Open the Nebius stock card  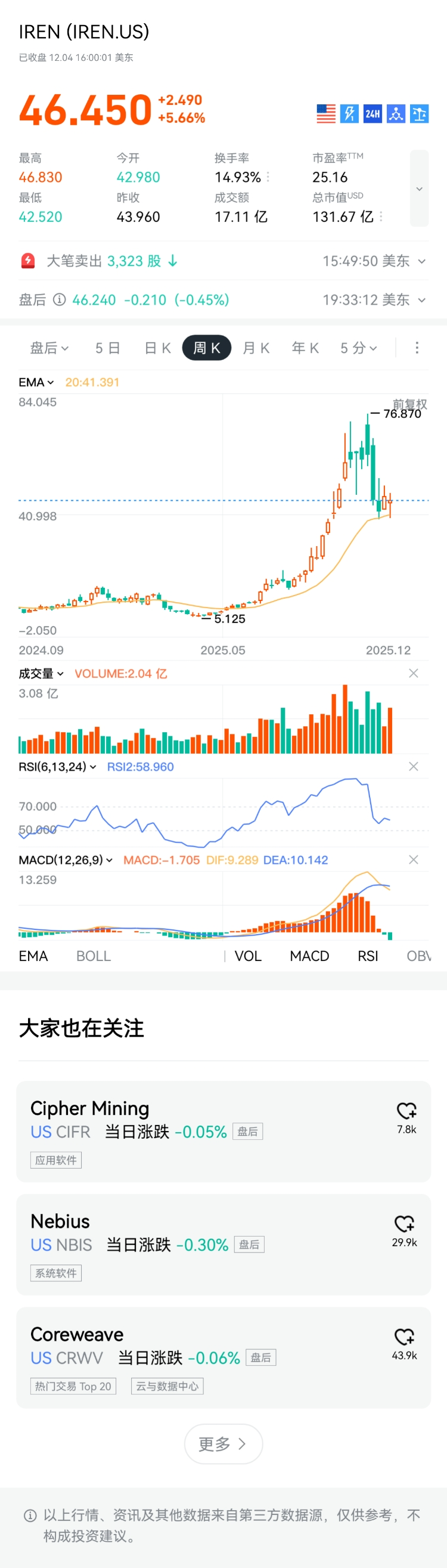(182, 1244)
